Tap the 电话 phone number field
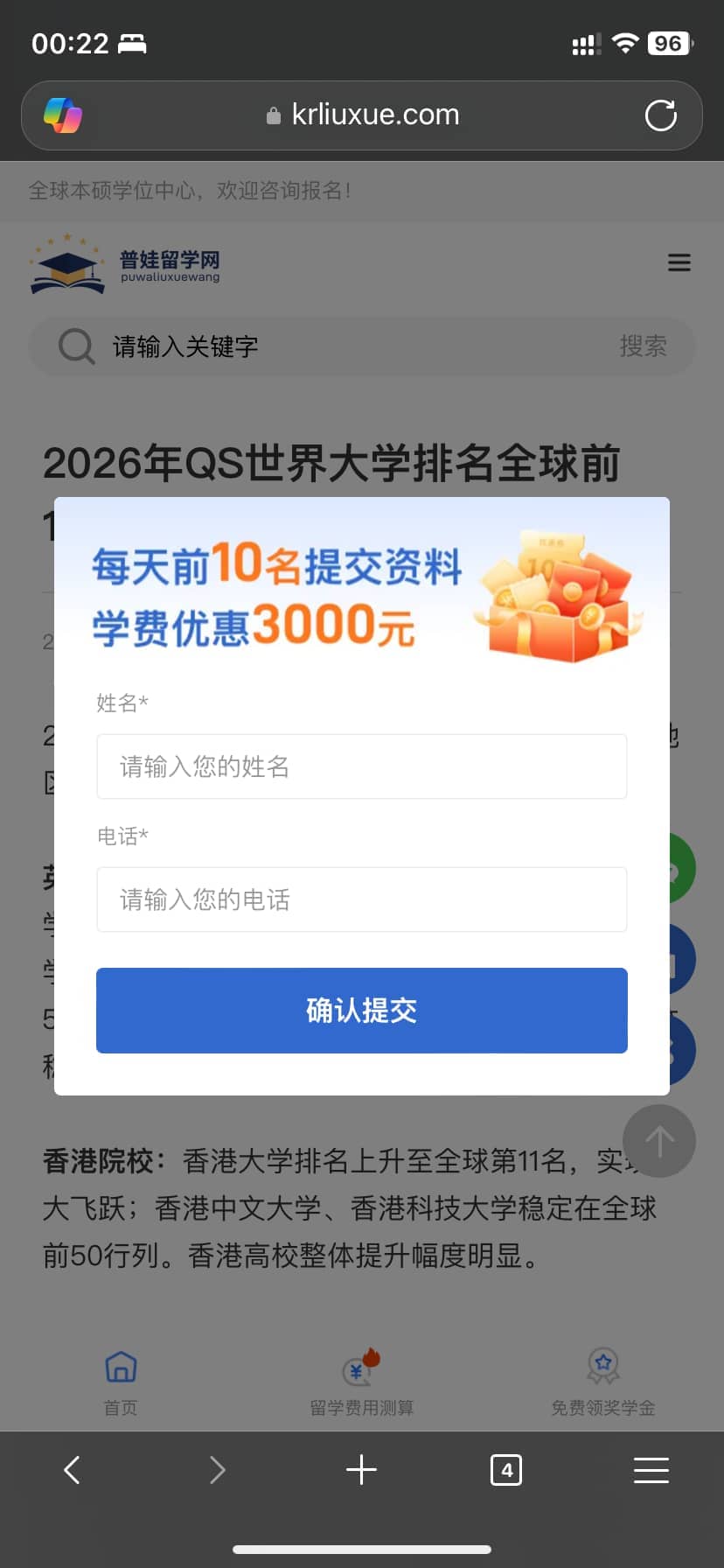The image size is (724, 1568). tap(361, 899)
